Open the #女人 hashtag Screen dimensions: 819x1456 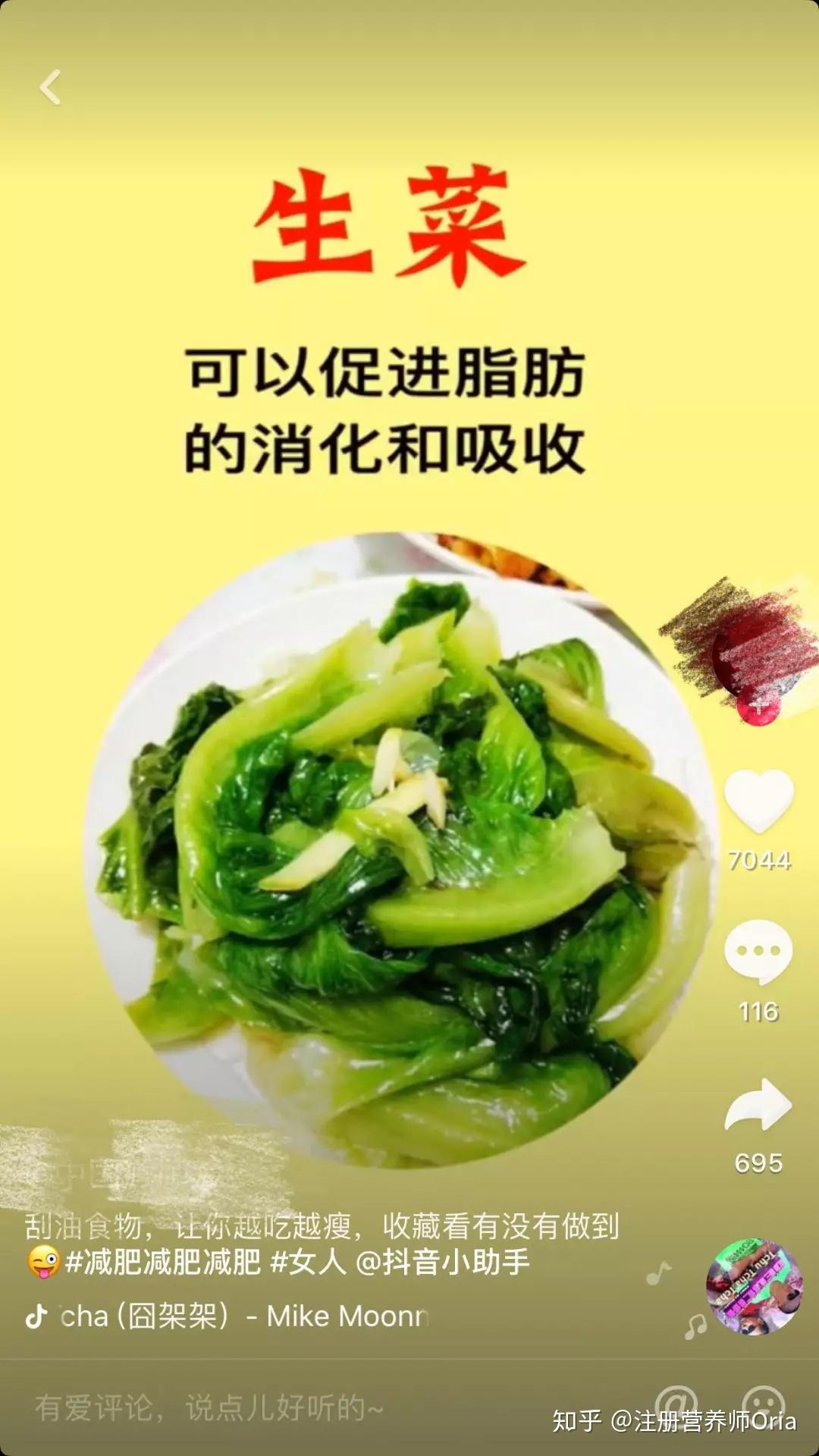pos(308,1262)
